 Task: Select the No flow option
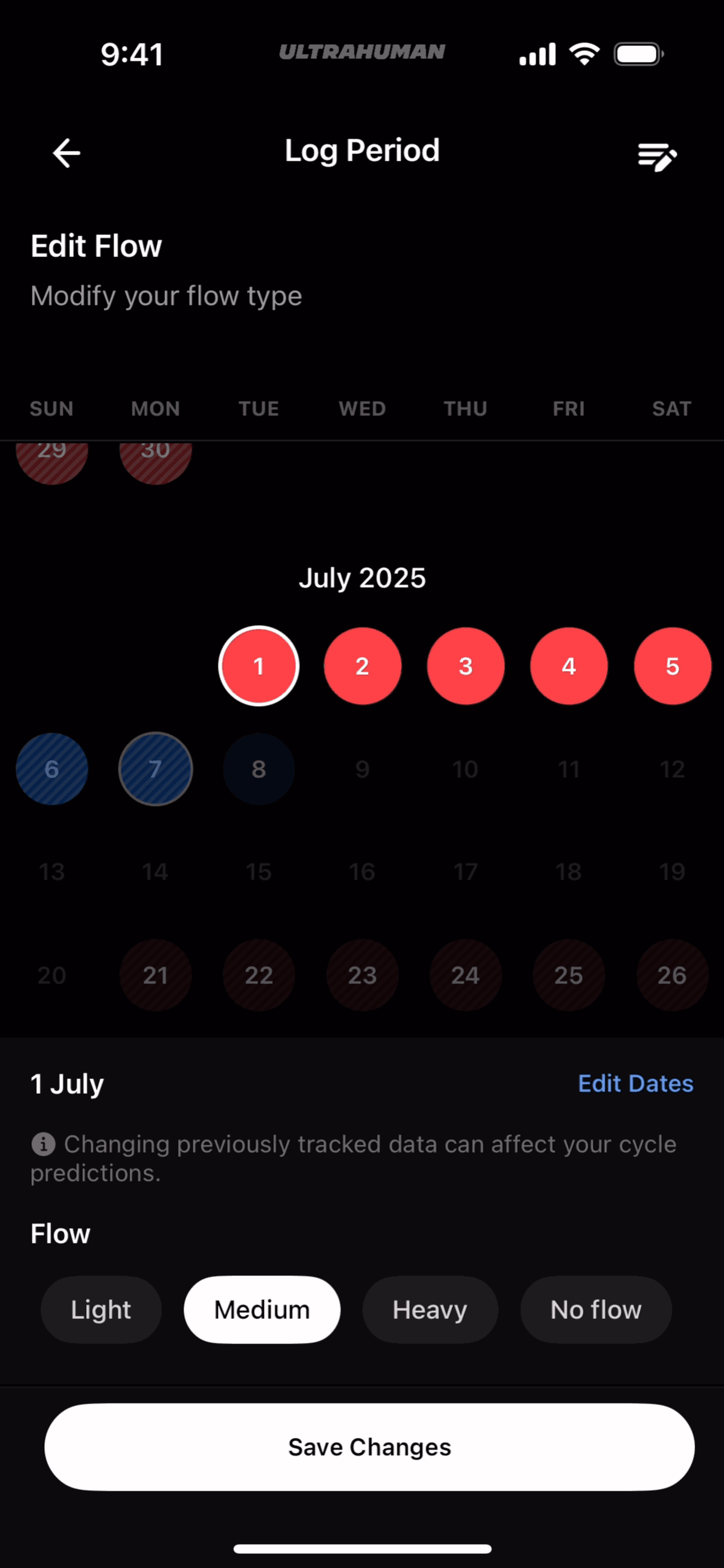(x=596, y=1310)
